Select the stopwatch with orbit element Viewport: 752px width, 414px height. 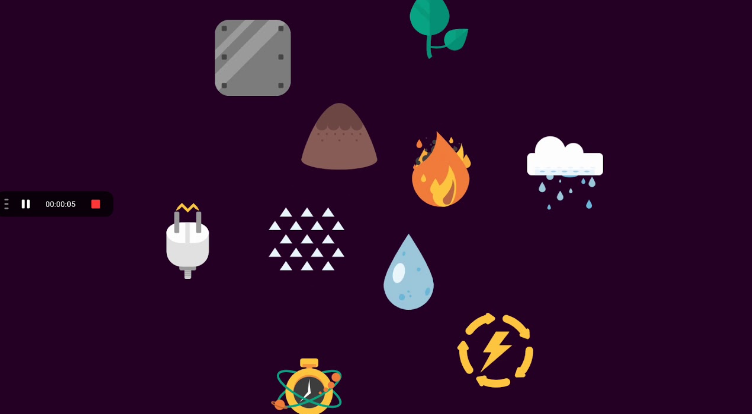(308, 388)
